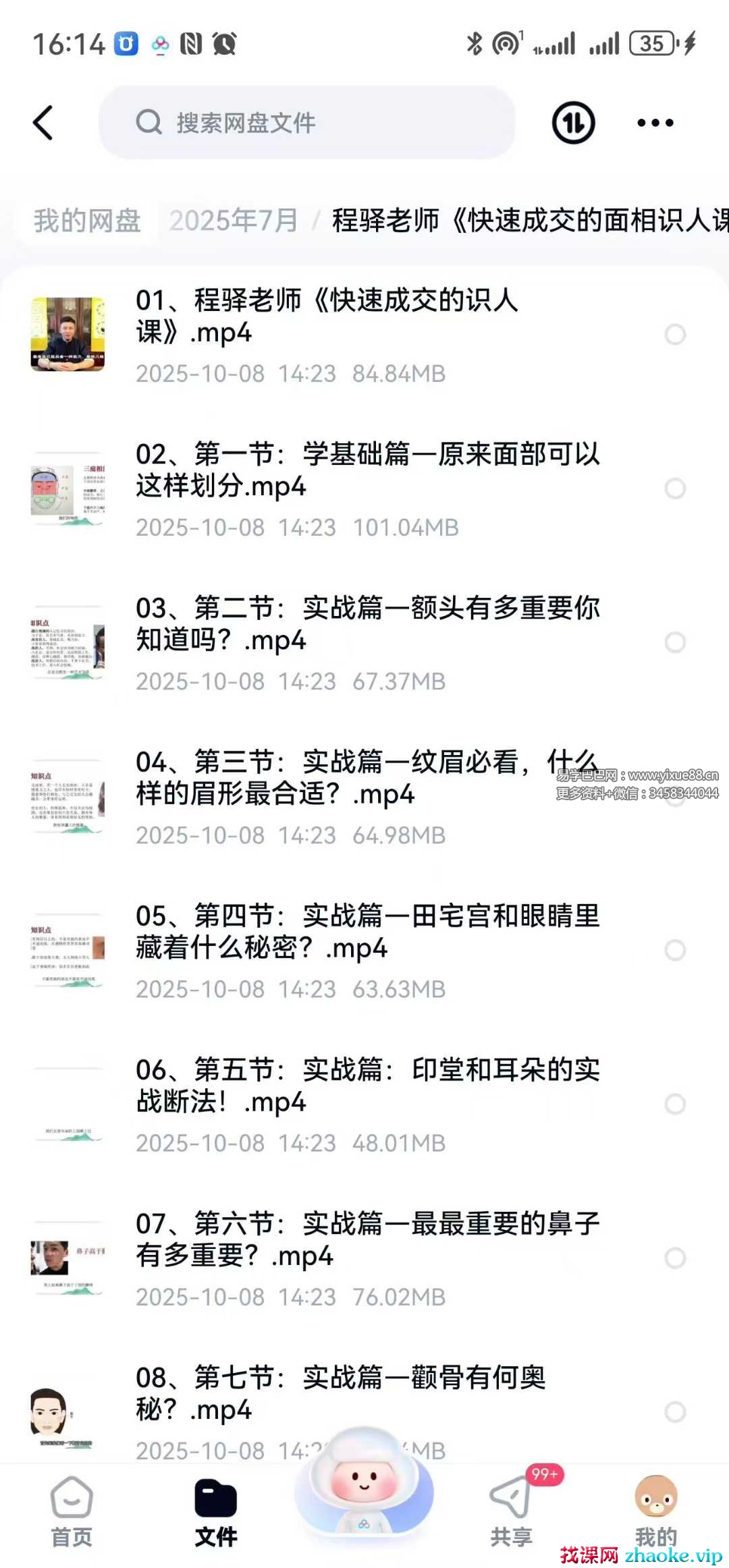This screenshot has height=1568, width=729.
Task: Go to the 我的 profile tab
Action: click(655, 1511)
